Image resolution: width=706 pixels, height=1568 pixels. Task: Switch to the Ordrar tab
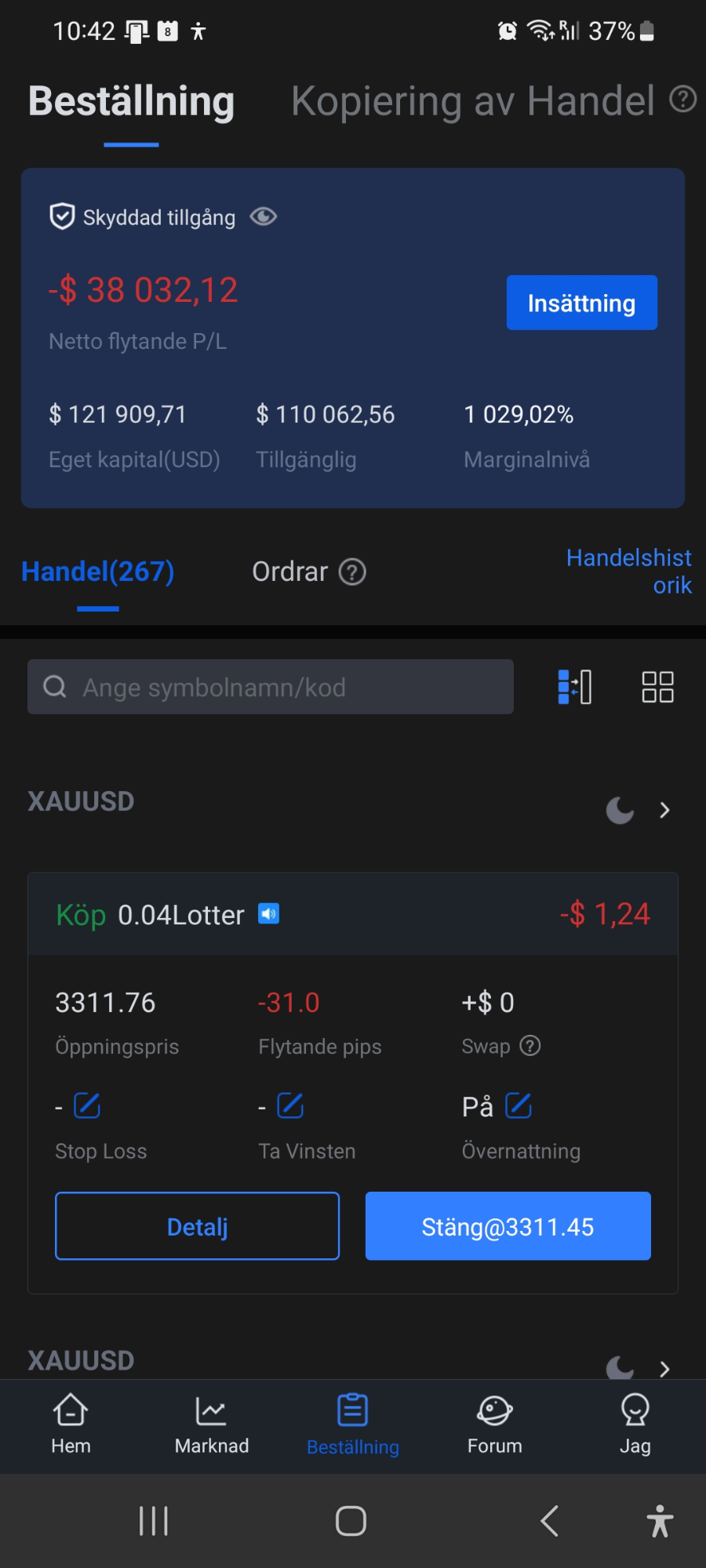click(290, 572)
